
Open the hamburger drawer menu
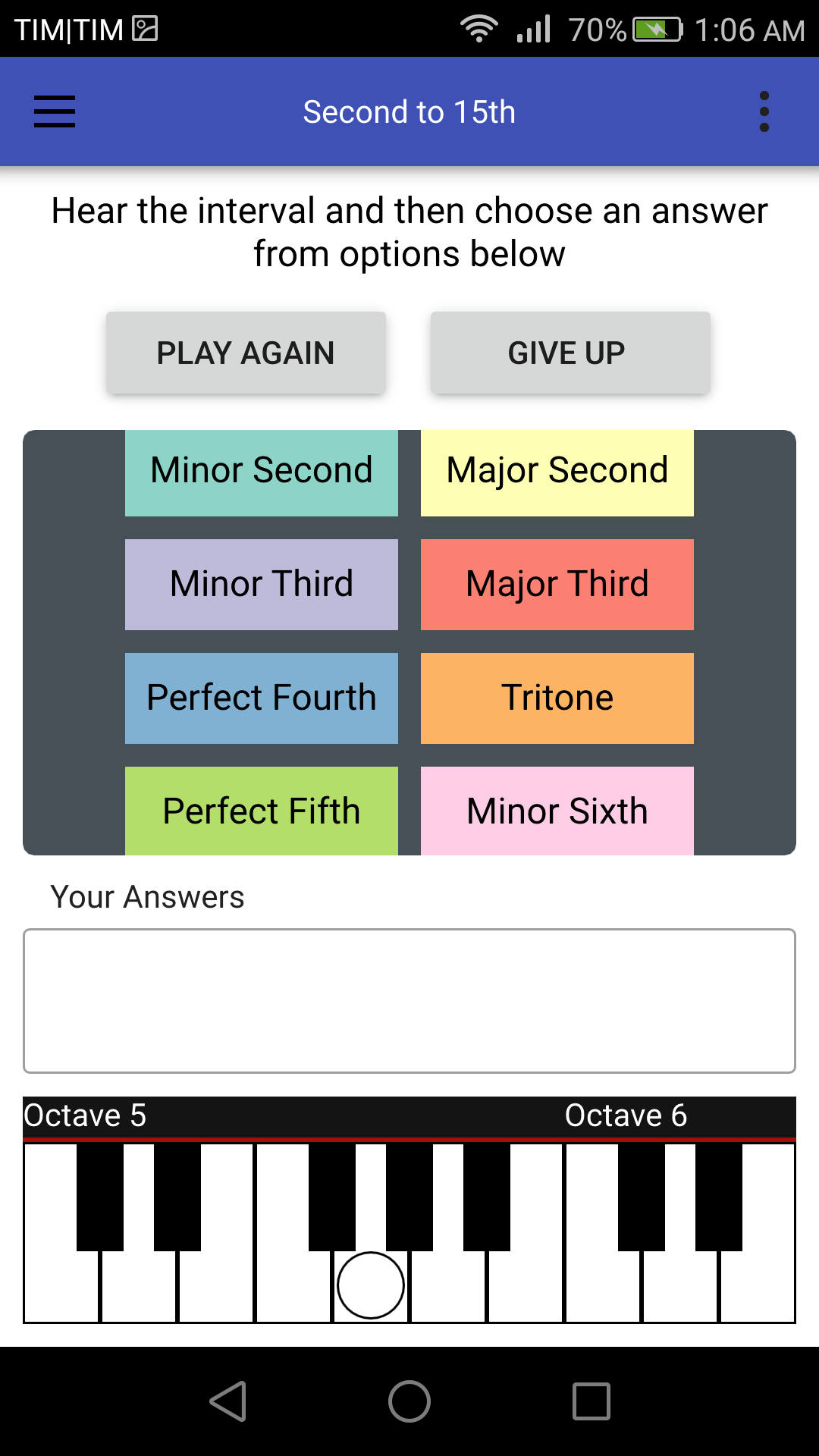55,111
